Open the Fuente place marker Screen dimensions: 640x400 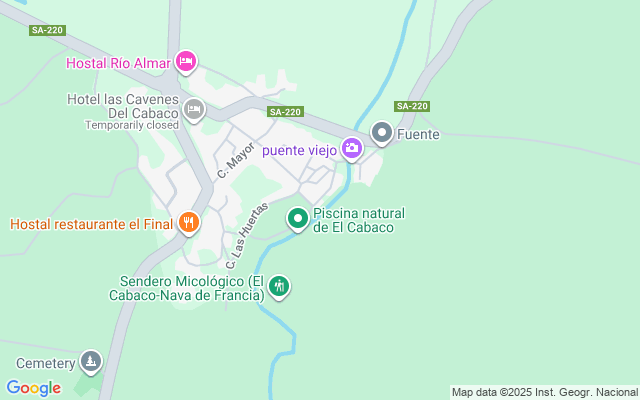coord(382,133)
